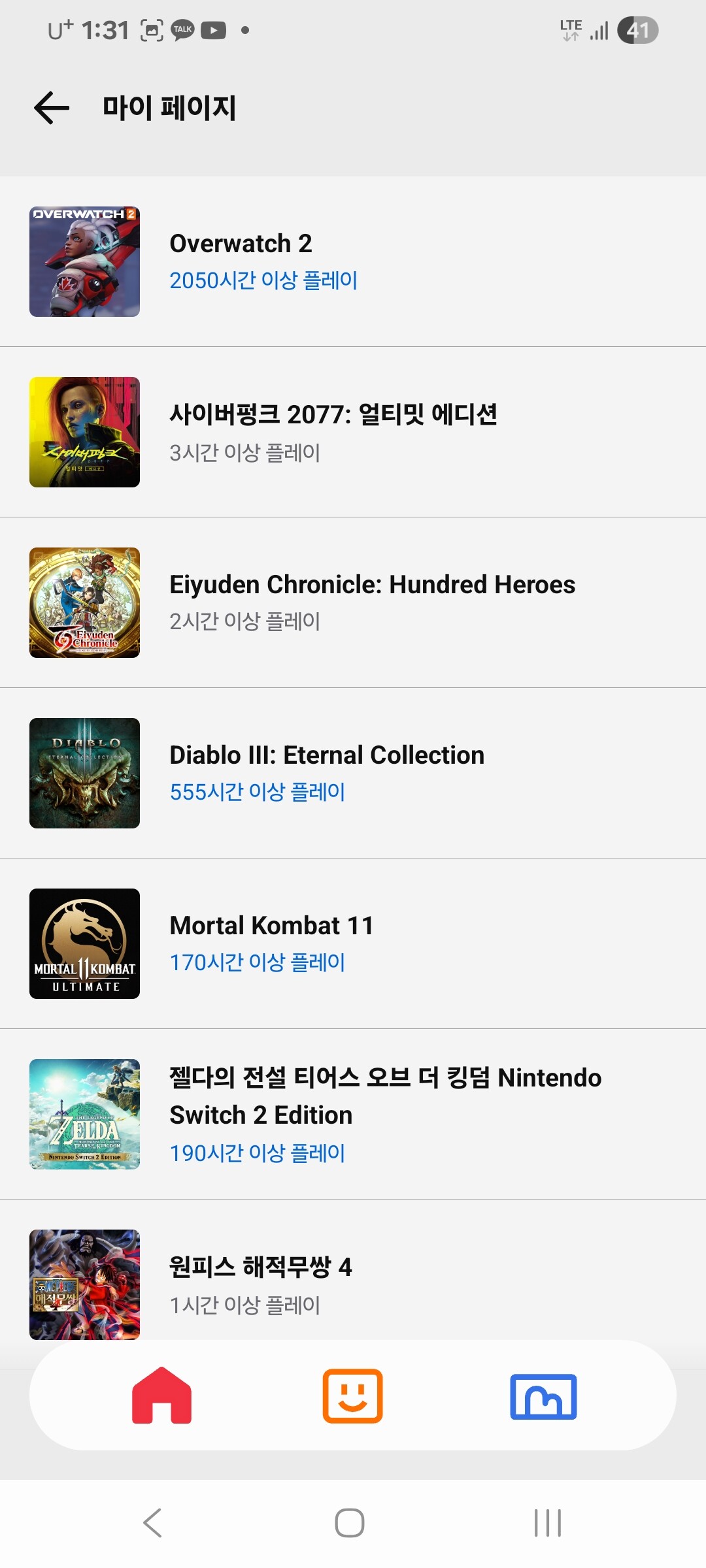Open the orange smiley face tab
This screenshot has height=1568, width=706.
click(x=352, y=1396)
